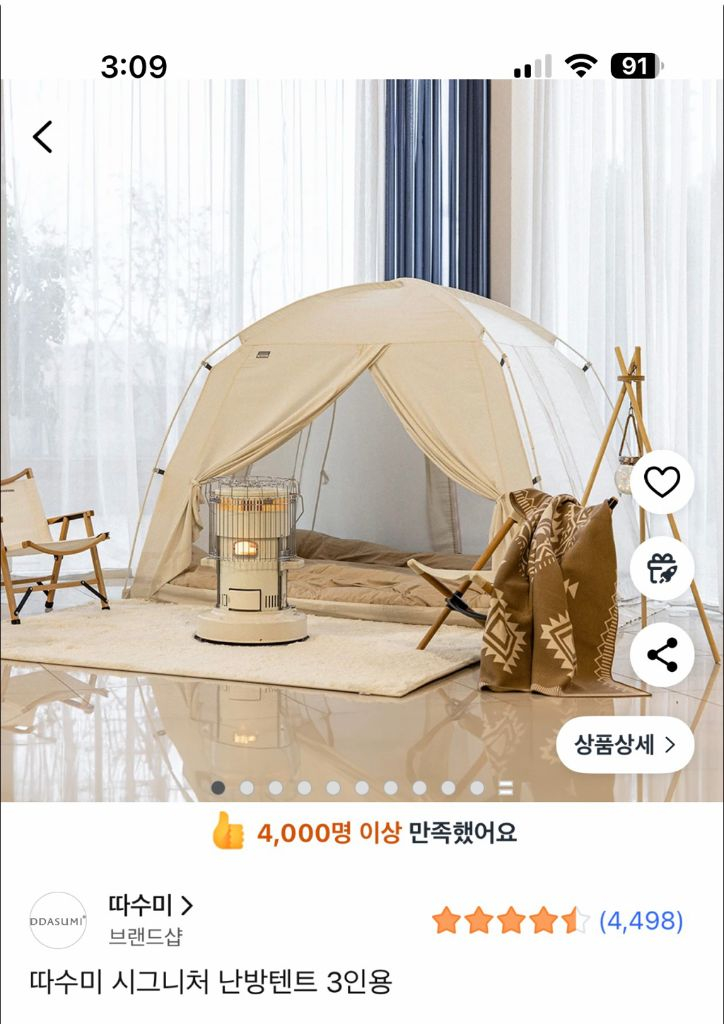Add this tent to wishlist
The height and width of the screenshot is (1024, 724).
pyautogui.click(x=662, y=482)
